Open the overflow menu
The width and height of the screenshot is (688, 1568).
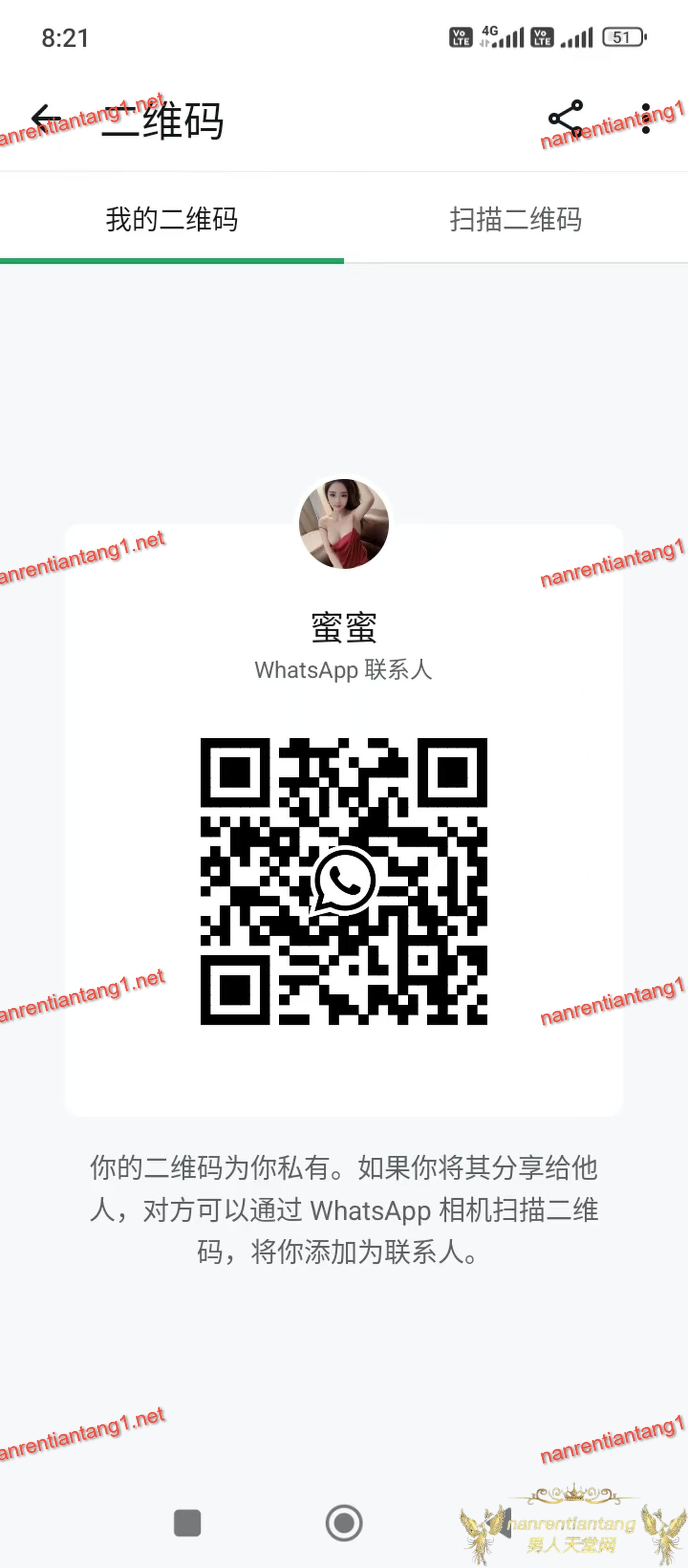[x=646, y=118]
